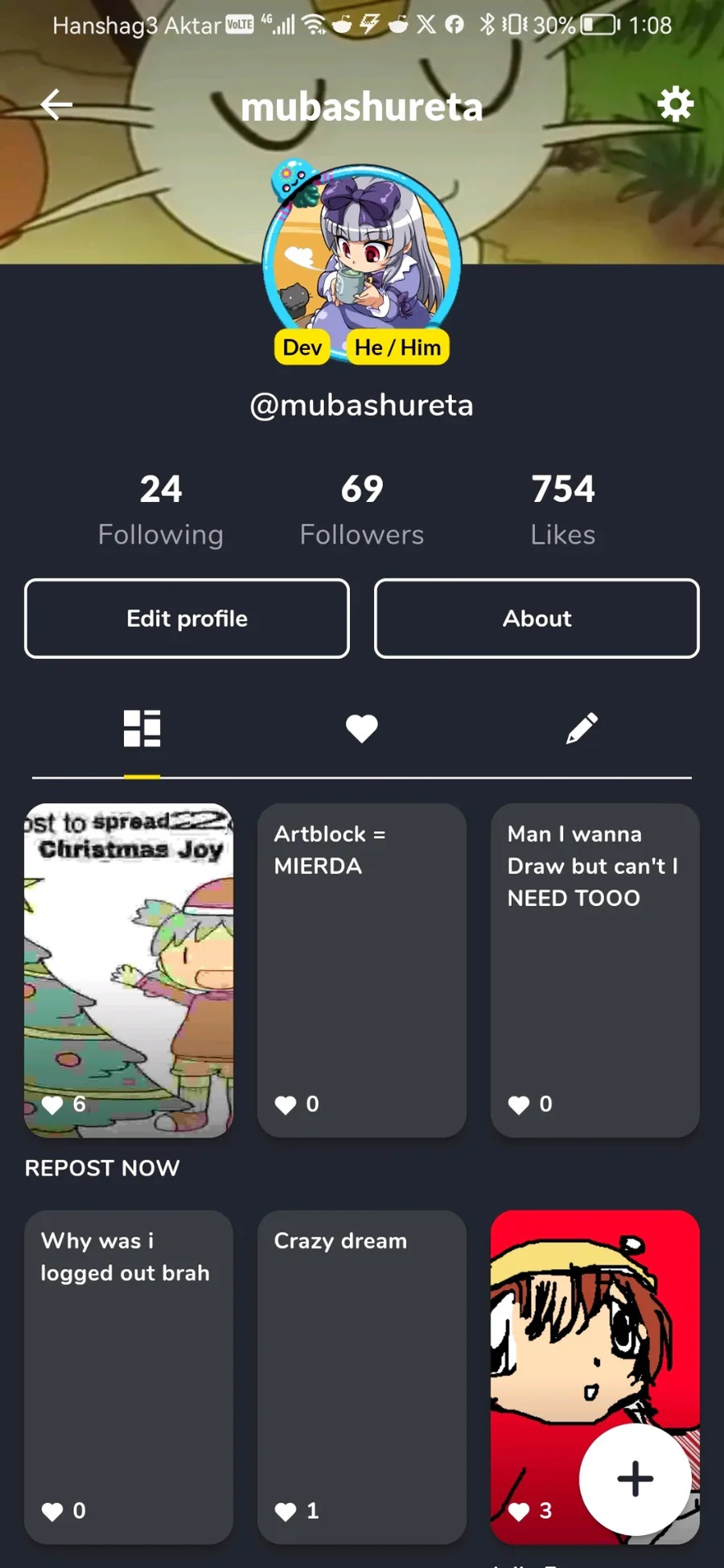Screen dimensions: 724x1568
Task: Switch to the pencil drafts tab
Action: pyautogui.click(x=582, y=729)
